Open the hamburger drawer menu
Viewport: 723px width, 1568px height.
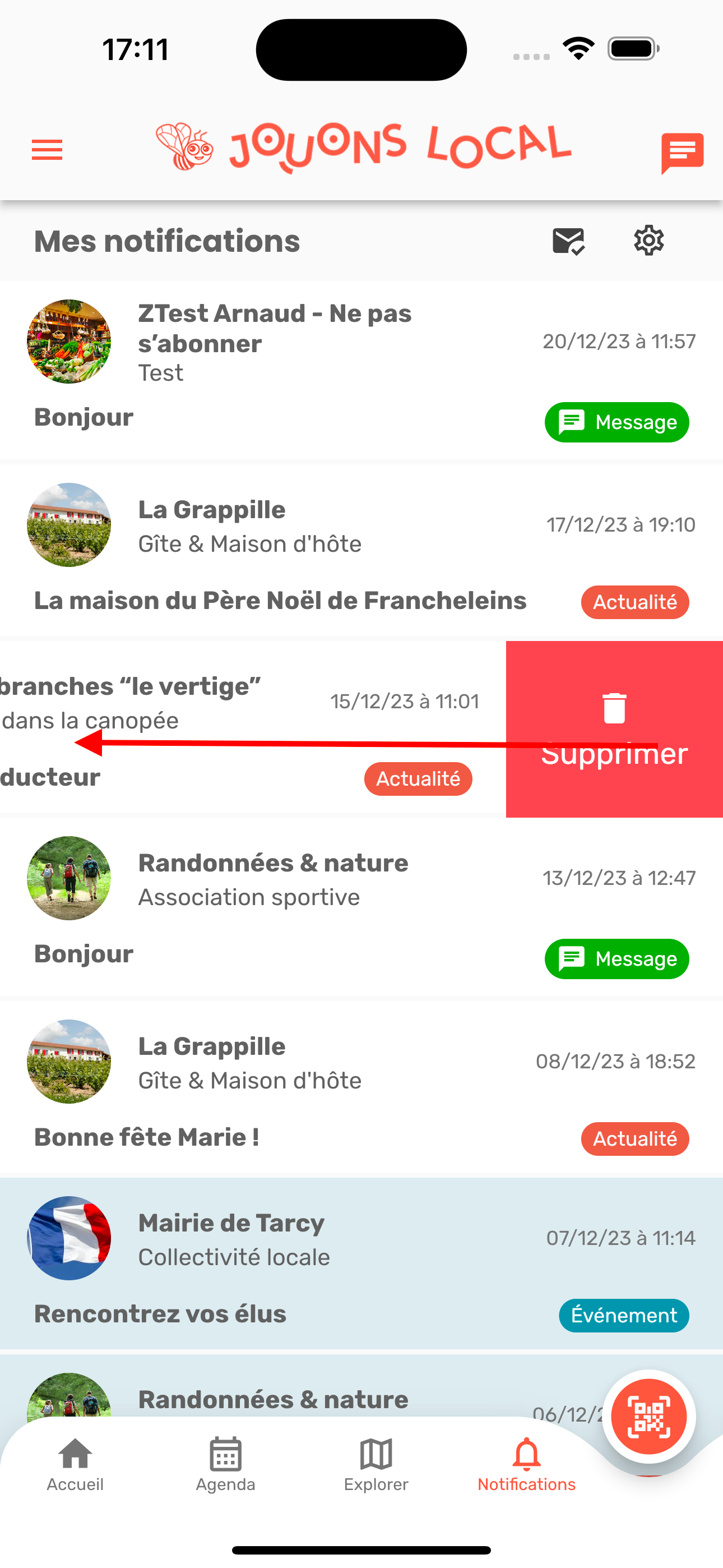tap(47, 150)
